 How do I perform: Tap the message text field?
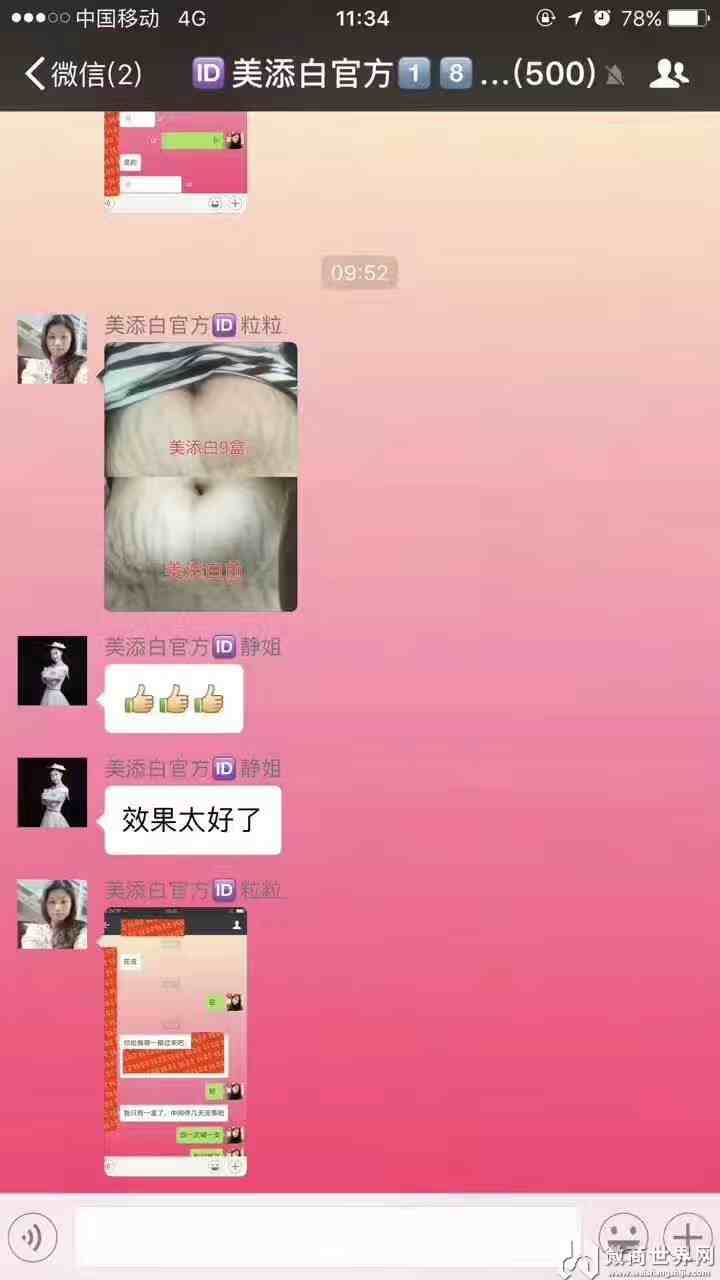pos(326,1238)
